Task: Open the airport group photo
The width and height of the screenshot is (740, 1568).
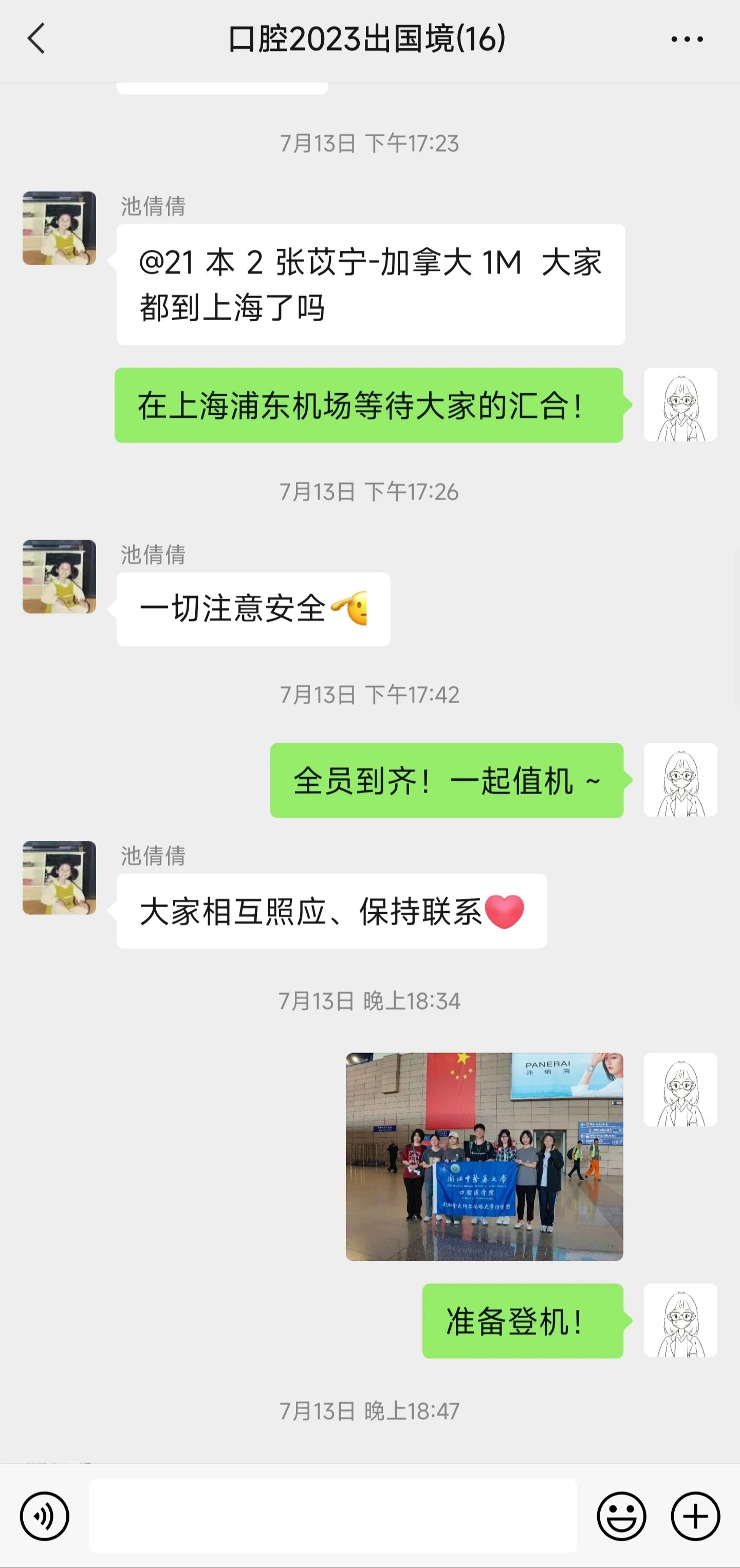Action: click(x=485, y=1156)
